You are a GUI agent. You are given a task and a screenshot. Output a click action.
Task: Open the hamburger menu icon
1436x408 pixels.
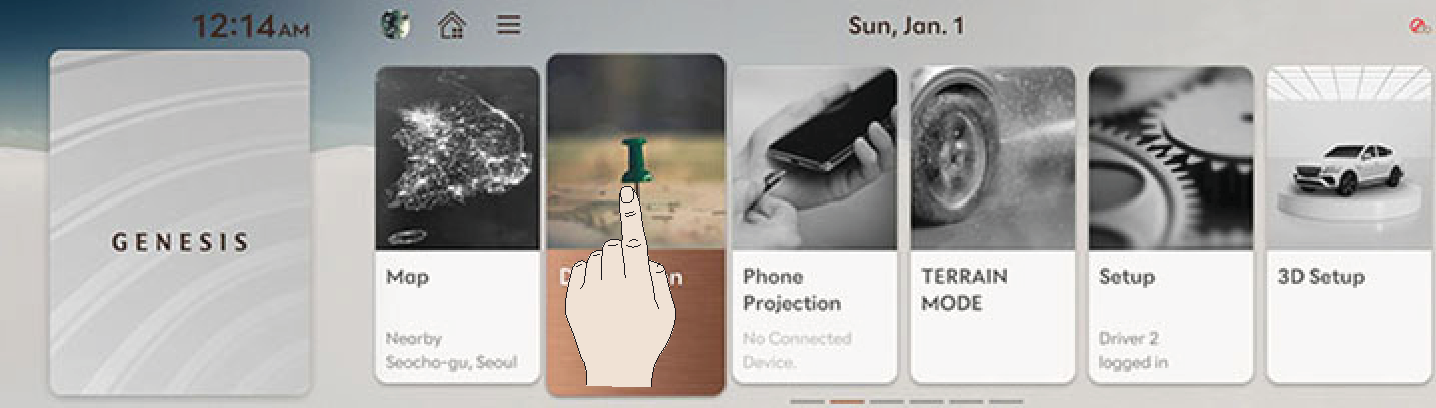coord(509,25)
